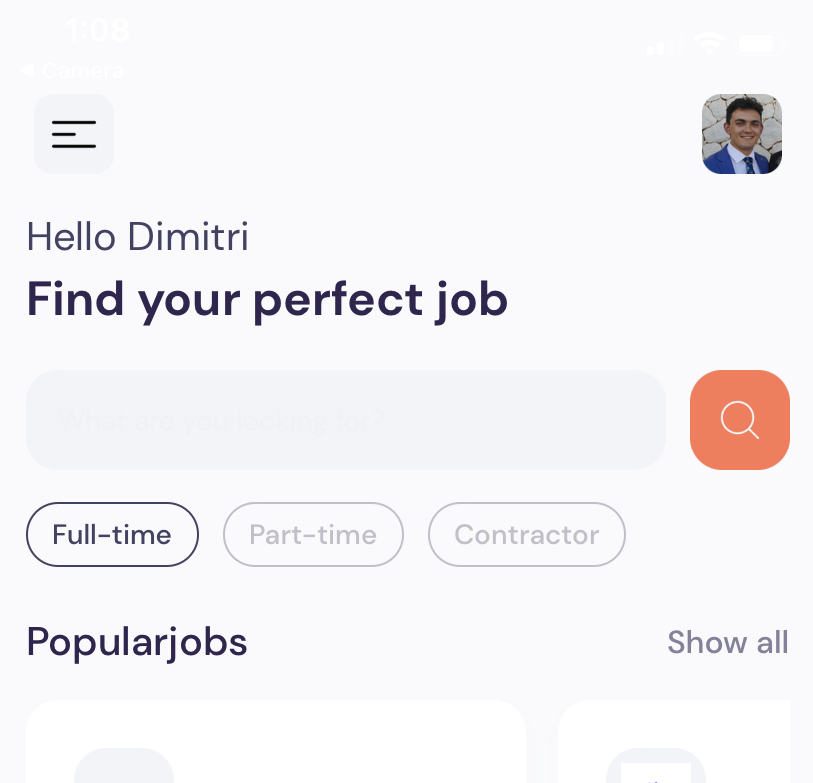Open Dimitri's profile picture
Image resolution: width=813 pixels, height=783 pixels.
(x=741, y=134)
